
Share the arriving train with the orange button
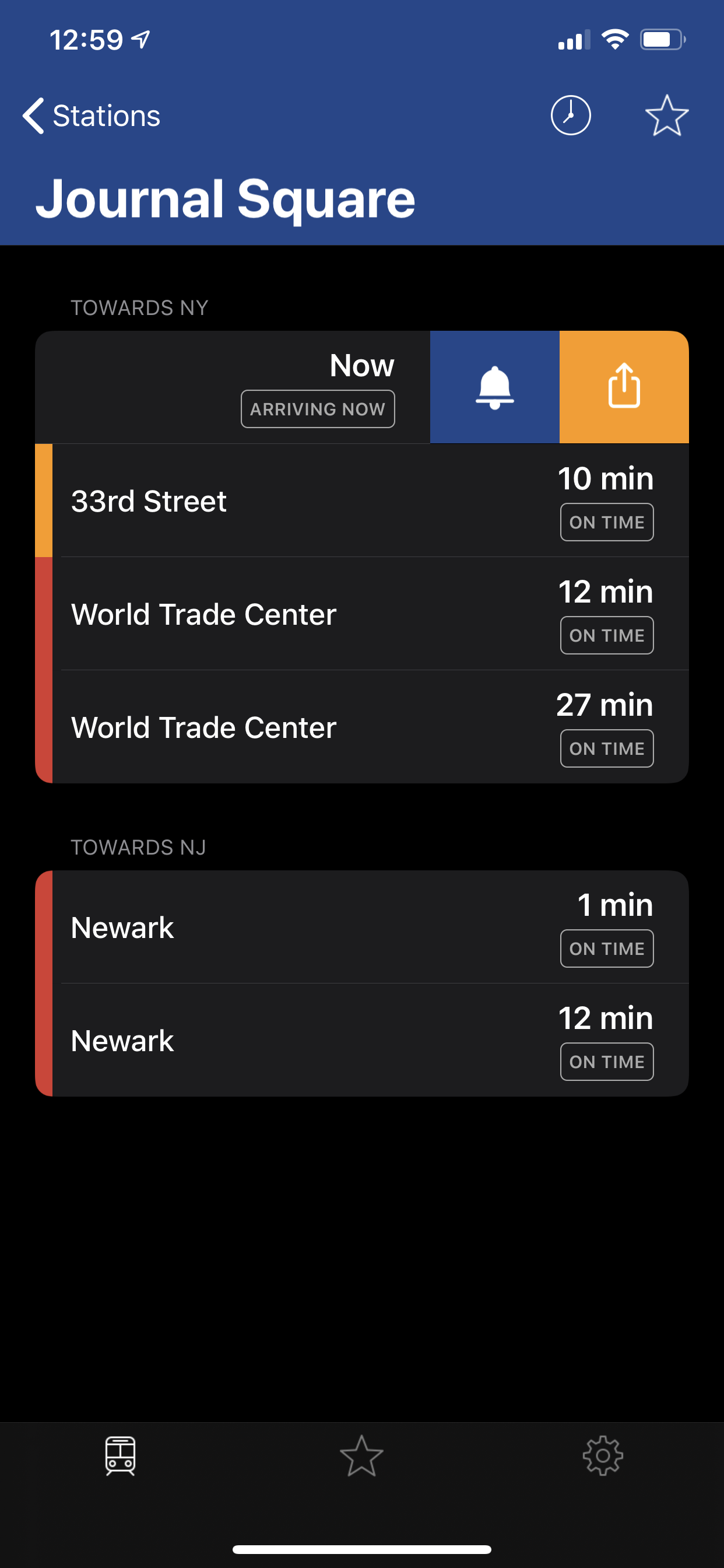coord(624,387)
